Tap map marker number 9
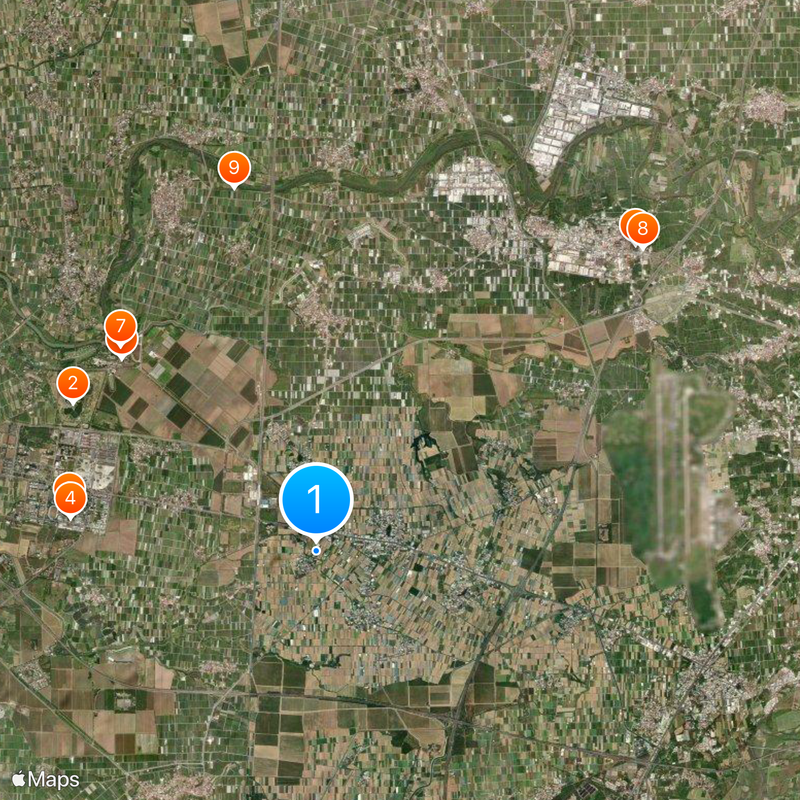800x800 pixels. pyautogui.click(x=234, y=167)
